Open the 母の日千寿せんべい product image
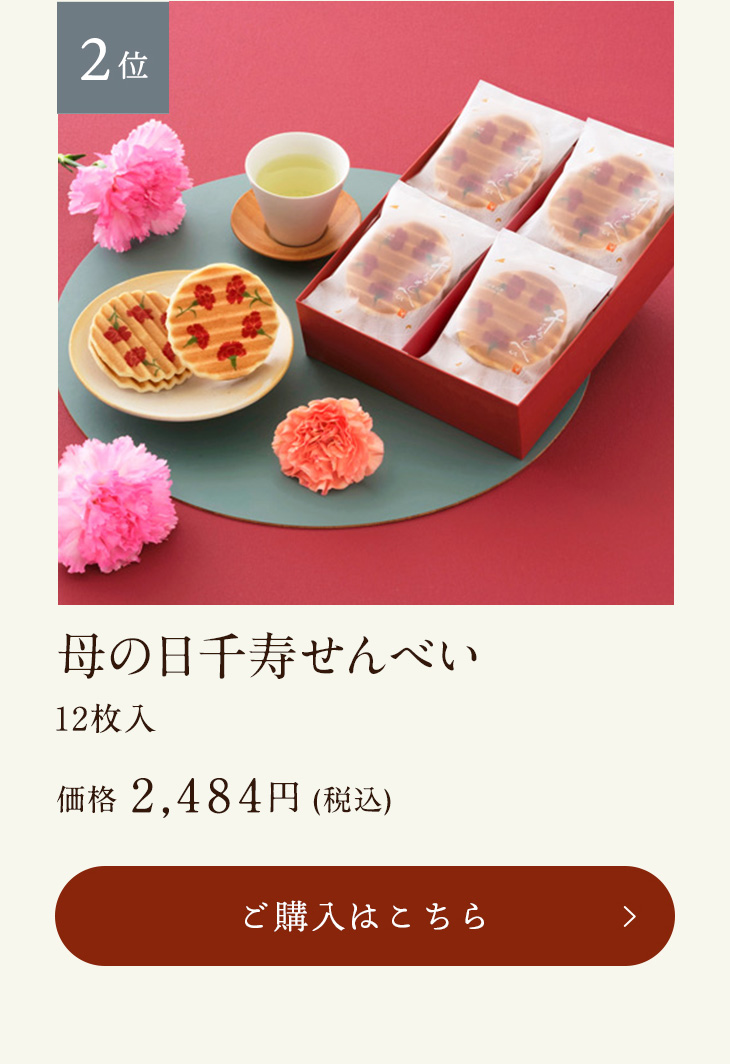730x1064 pixels. [x=366, y=303]
